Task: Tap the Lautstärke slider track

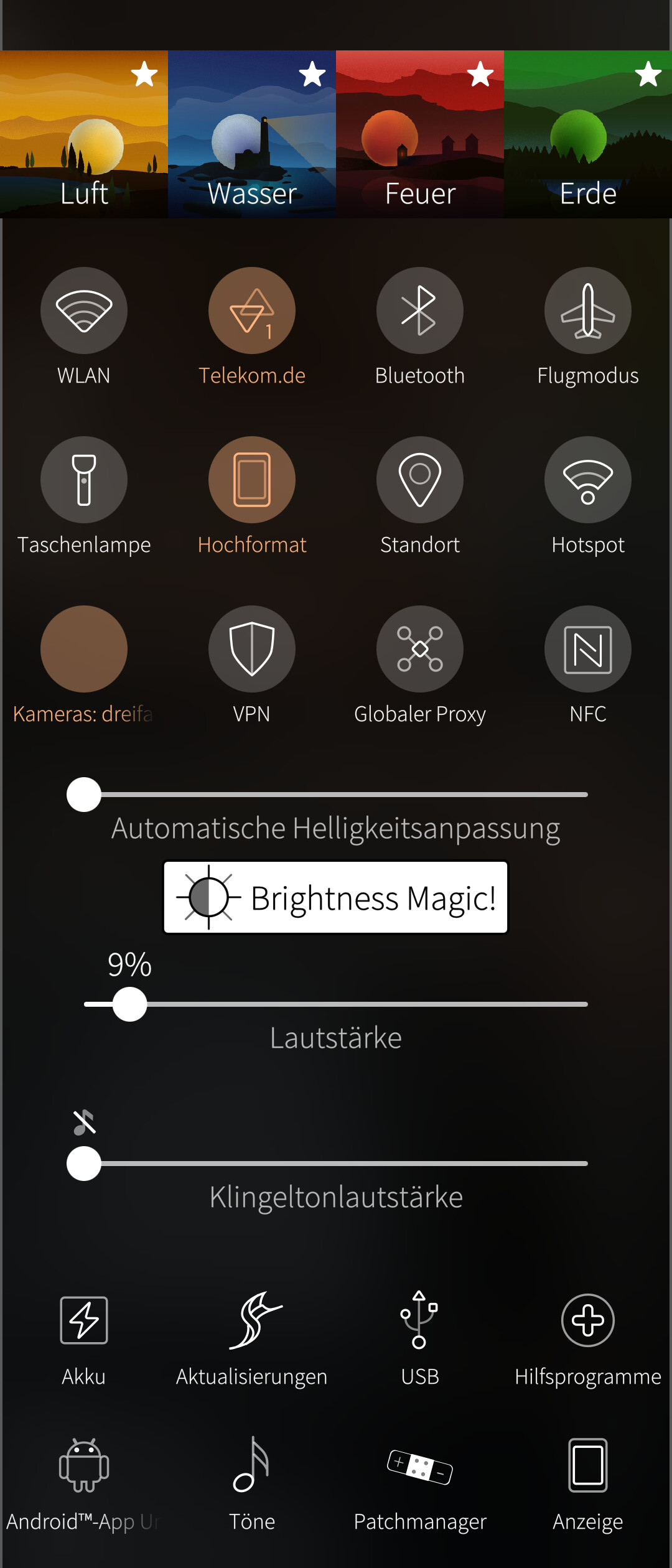Action: (x=373, y=1004)
